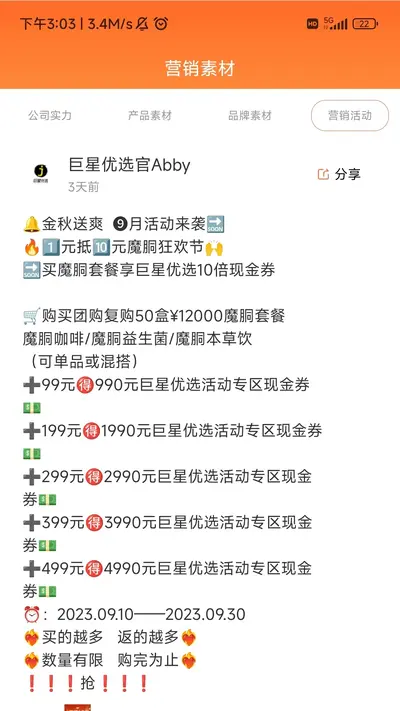Screen dimensions: 400x711
Task: Tap the 营销活动 tab
Action: pyautogui.click(x=350, y=116)
